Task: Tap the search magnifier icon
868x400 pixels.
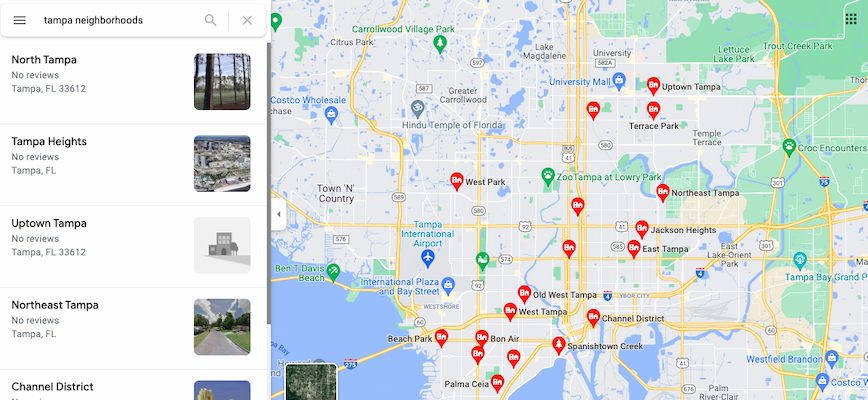Action: point(210,20)
